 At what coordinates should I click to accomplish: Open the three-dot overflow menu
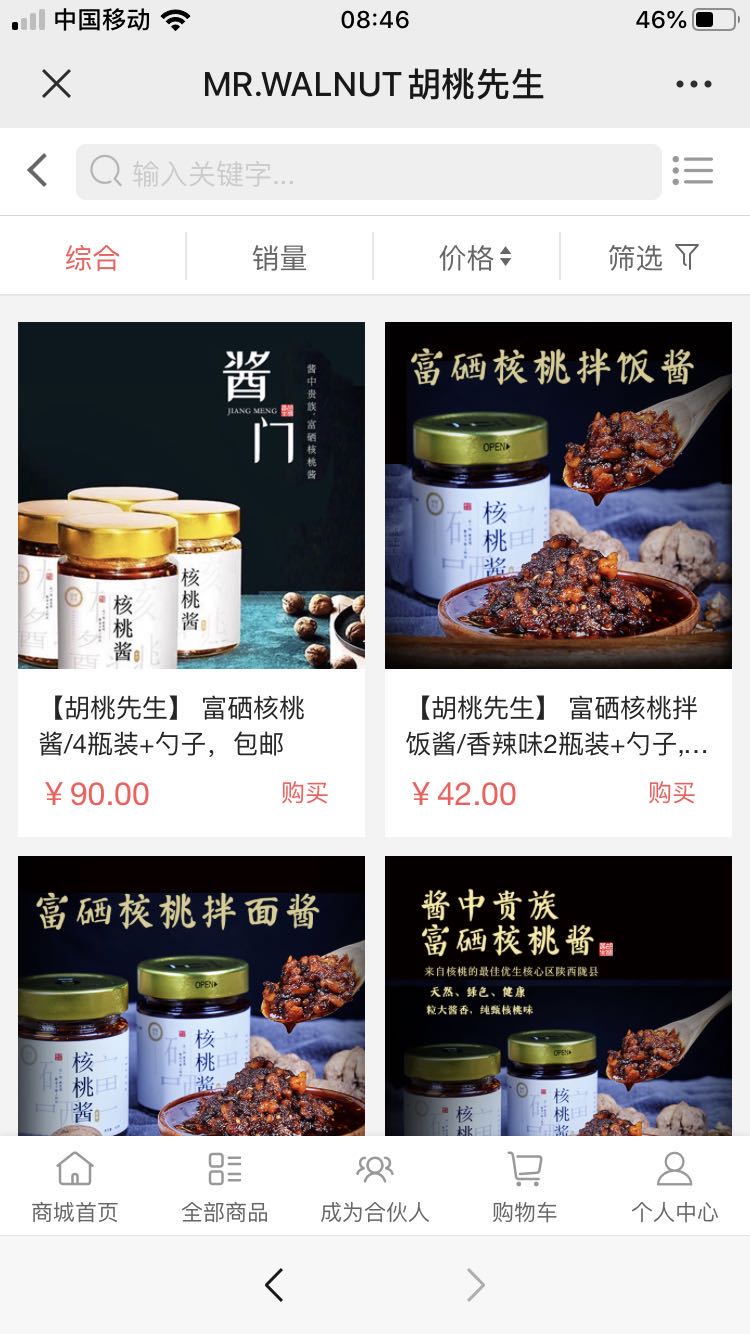point(693,84)
